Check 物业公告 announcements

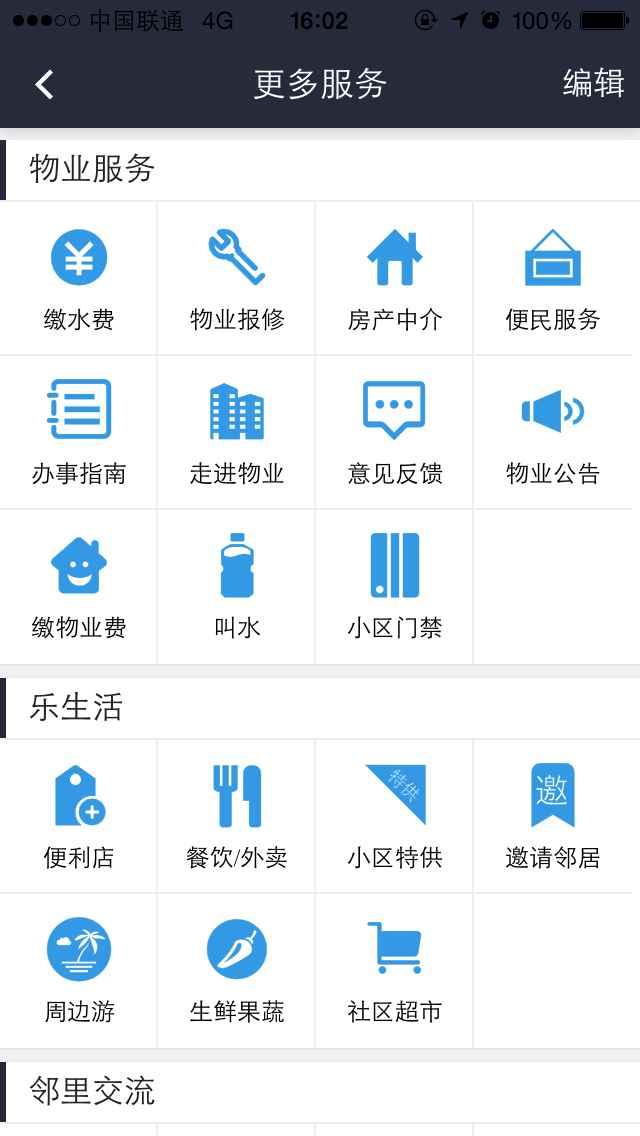pyautogui.click(x=553, y=433)
